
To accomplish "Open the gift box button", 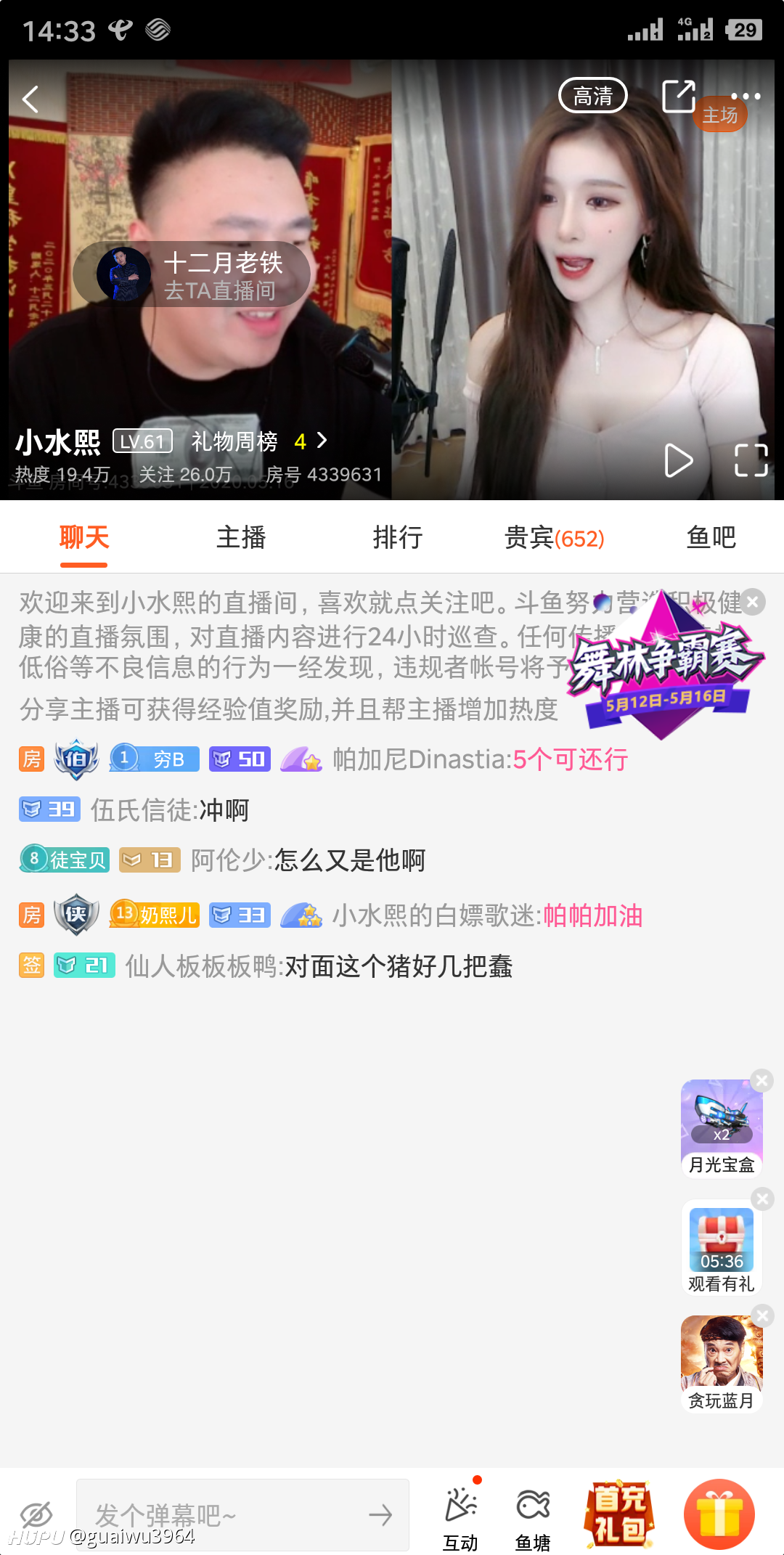I will 719,1514.
